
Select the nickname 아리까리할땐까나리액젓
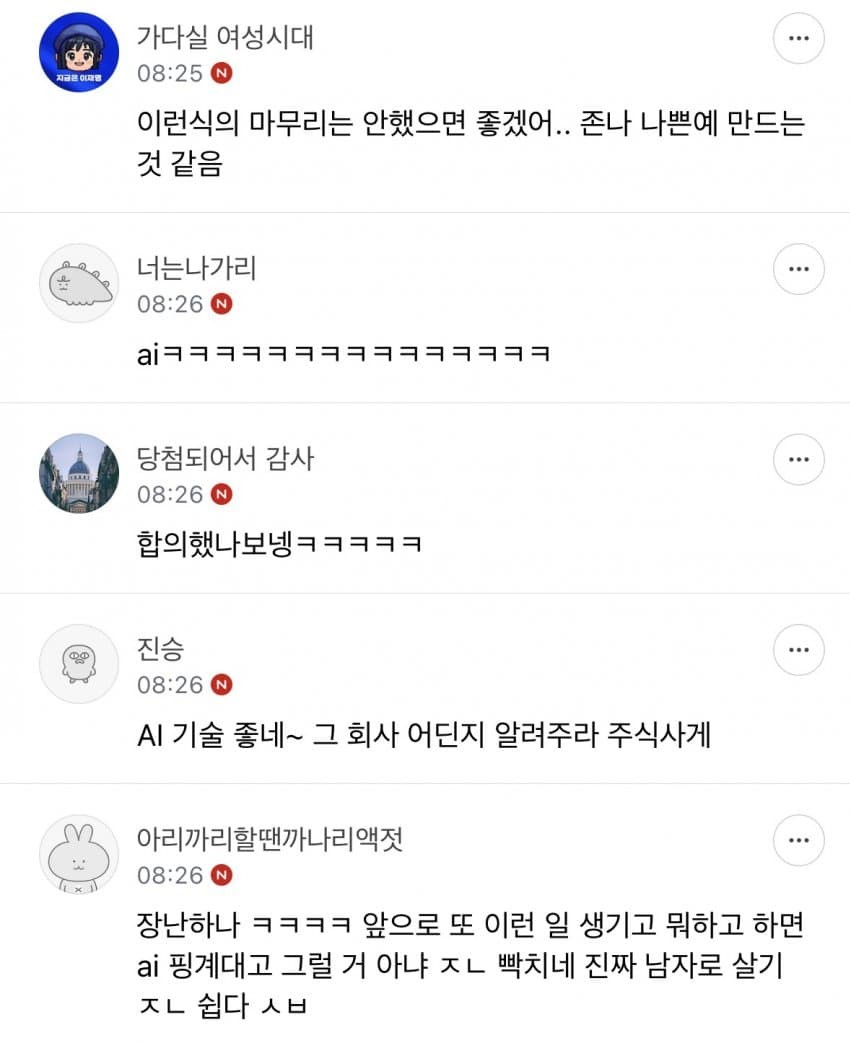click(269, 838)
